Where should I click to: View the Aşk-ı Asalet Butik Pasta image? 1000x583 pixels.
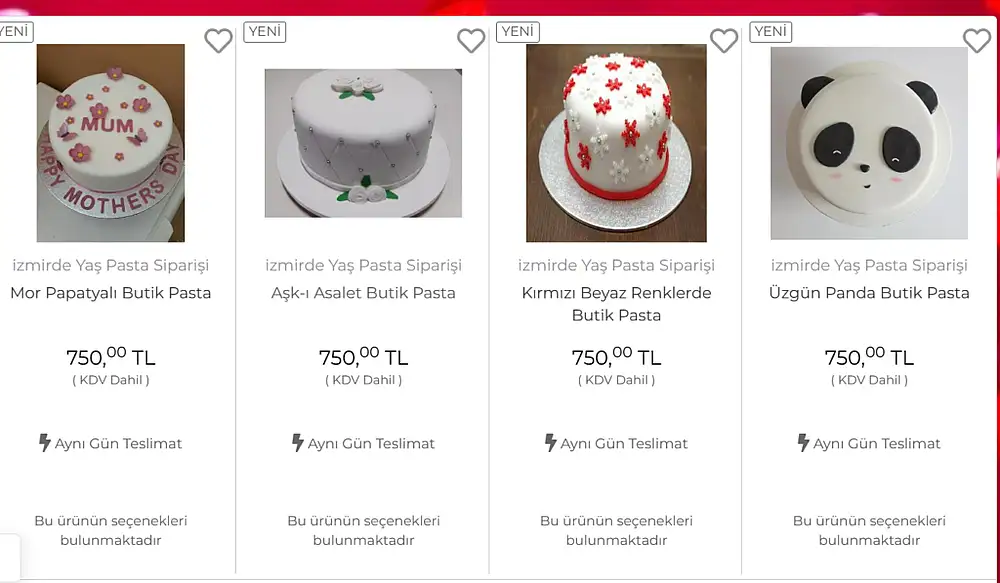[363, 143]
